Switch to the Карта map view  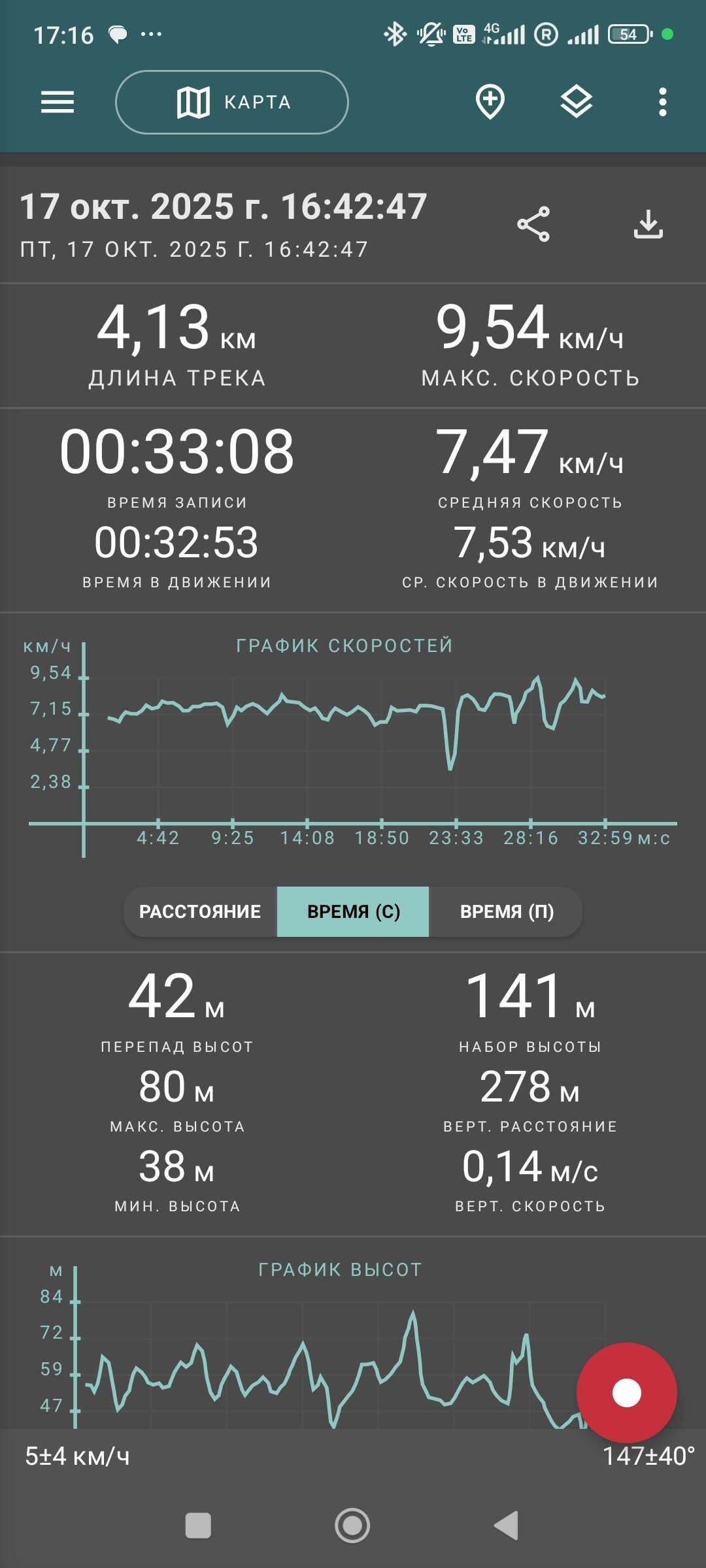tap(232, 103)
